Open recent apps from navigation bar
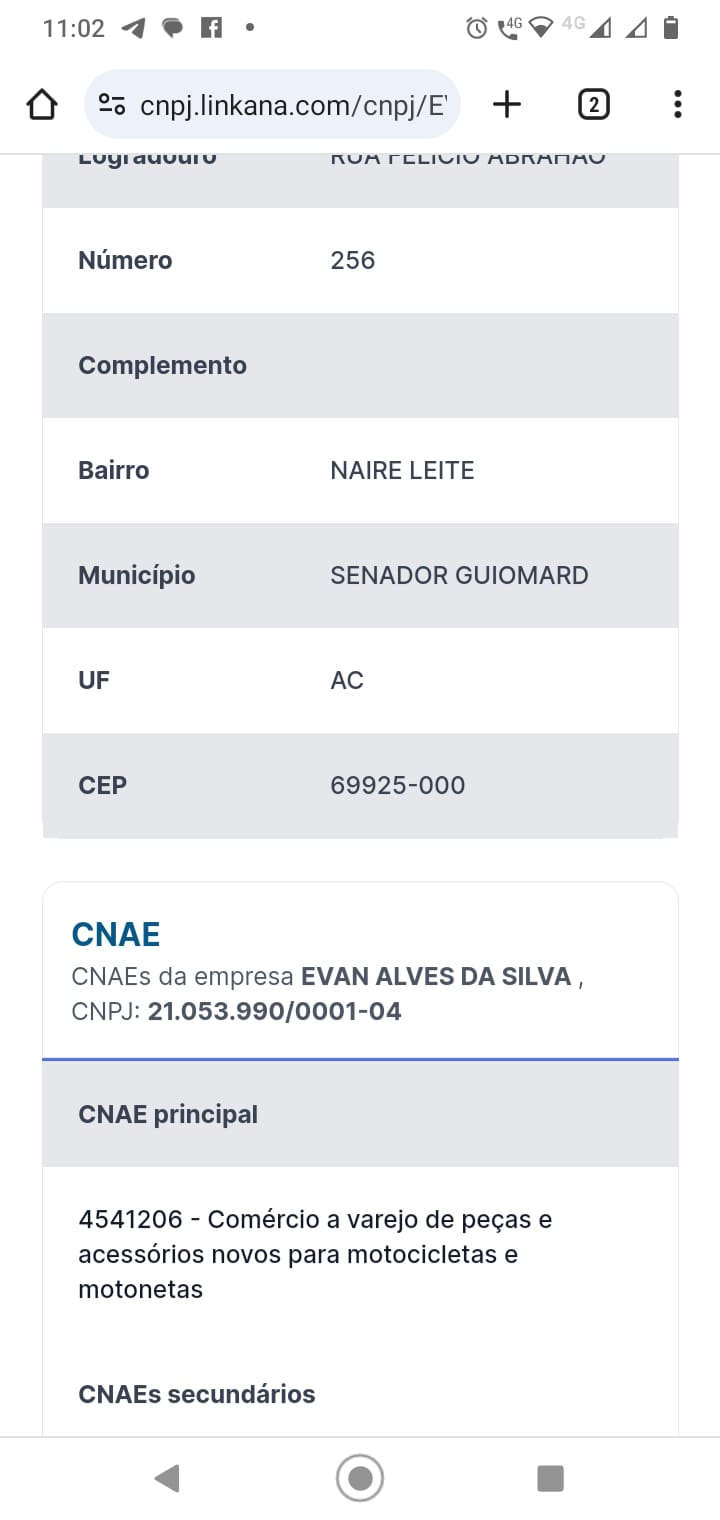Image resolution: width=720 pixels, height=1520 pixels. [550, 1478]
